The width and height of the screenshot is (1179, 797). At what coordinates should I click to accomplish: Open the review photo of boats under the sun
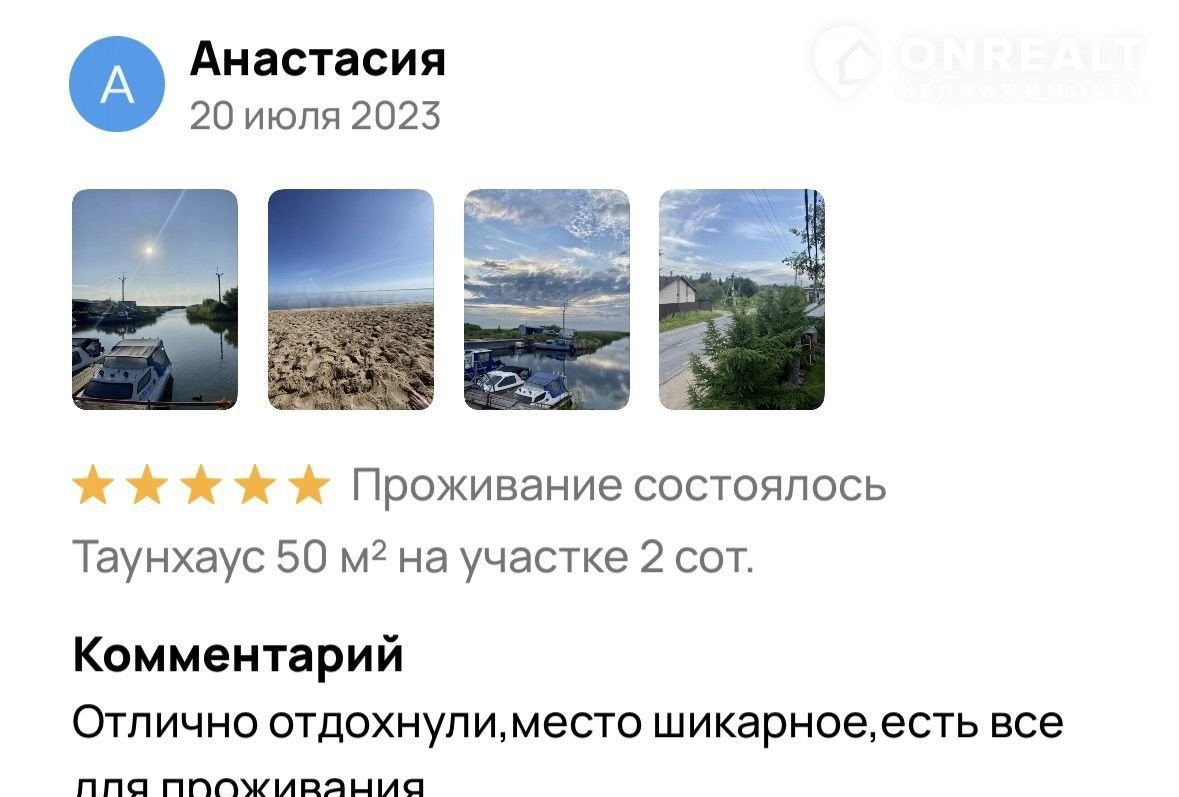point(155,299)
